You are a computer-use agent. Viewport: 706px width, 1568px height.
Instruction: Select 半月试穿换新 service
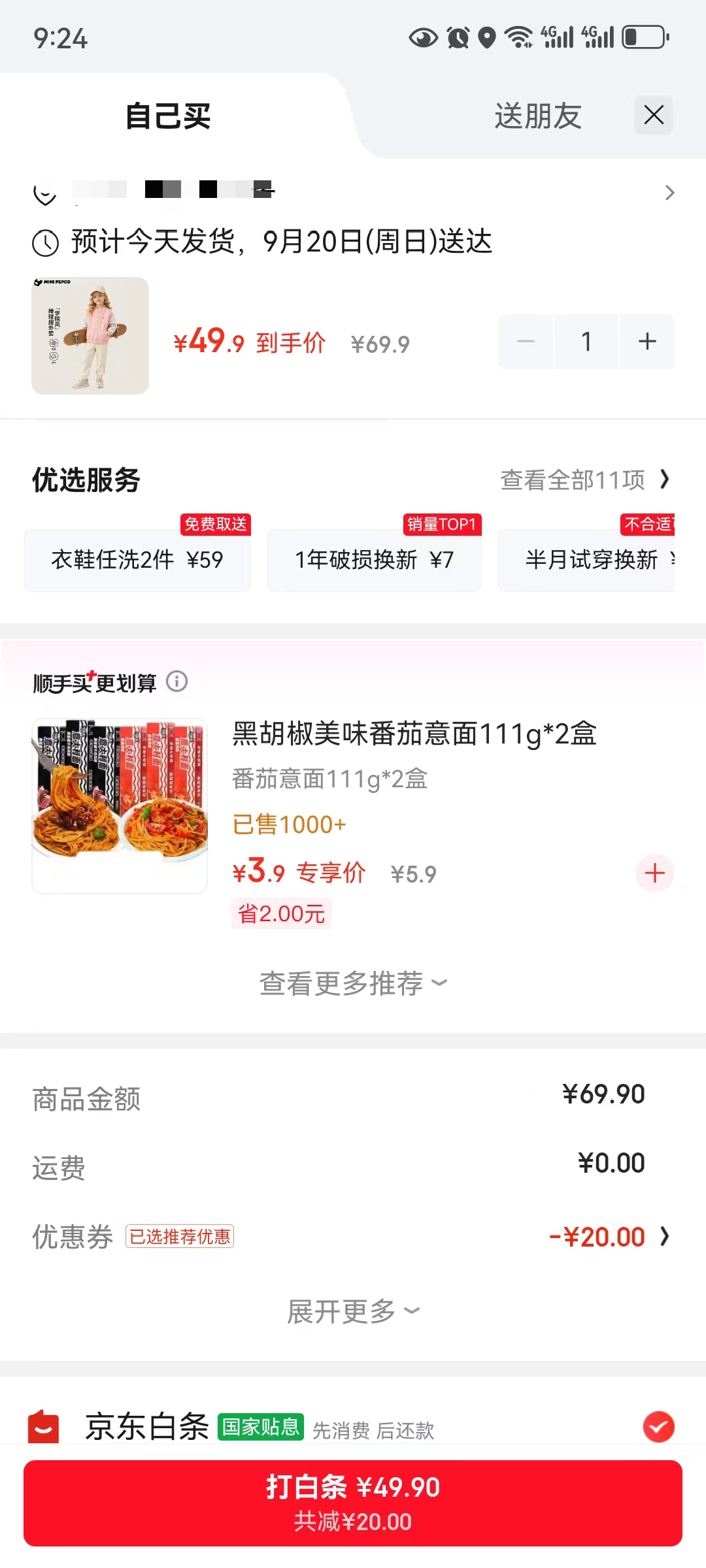586,560
